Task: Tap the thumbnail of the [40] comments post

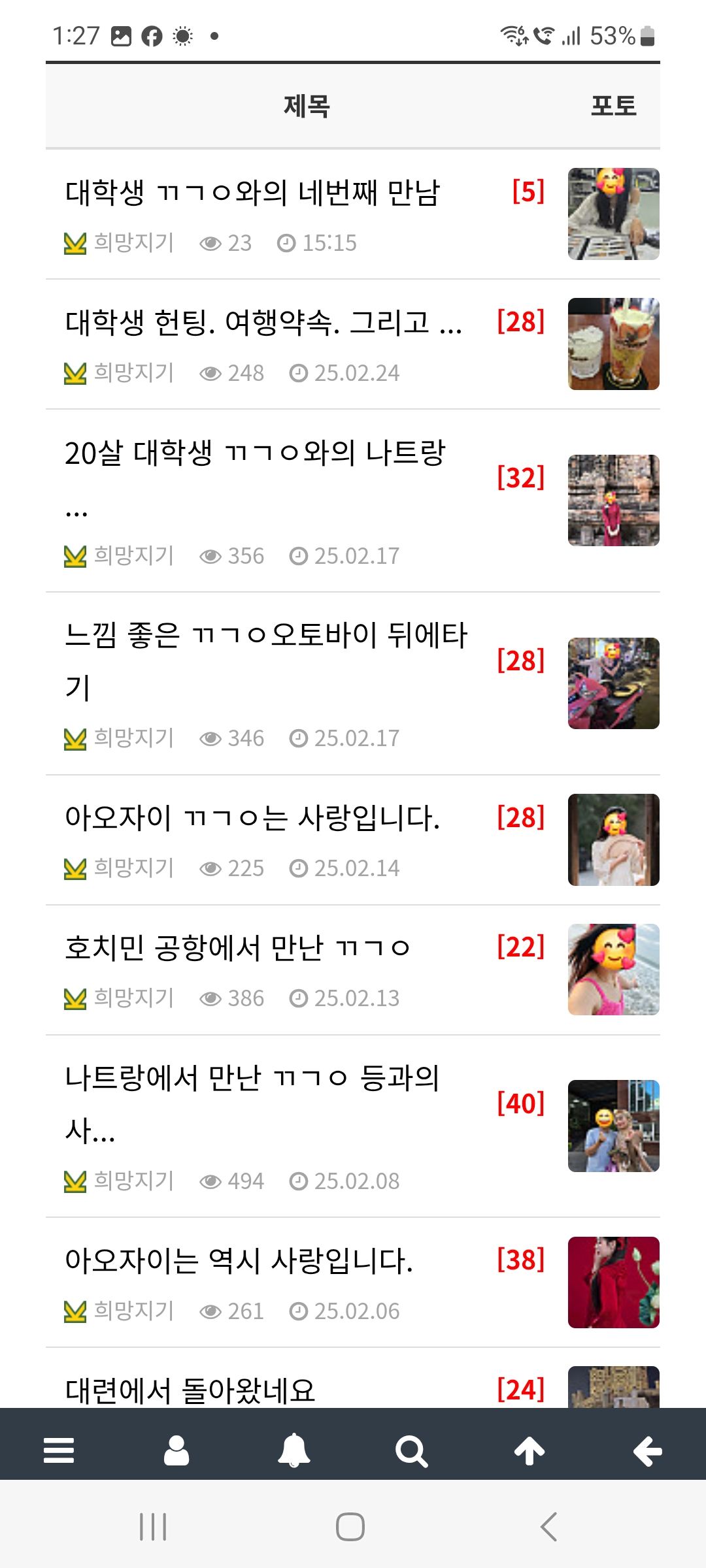Action: [613, 1126]
